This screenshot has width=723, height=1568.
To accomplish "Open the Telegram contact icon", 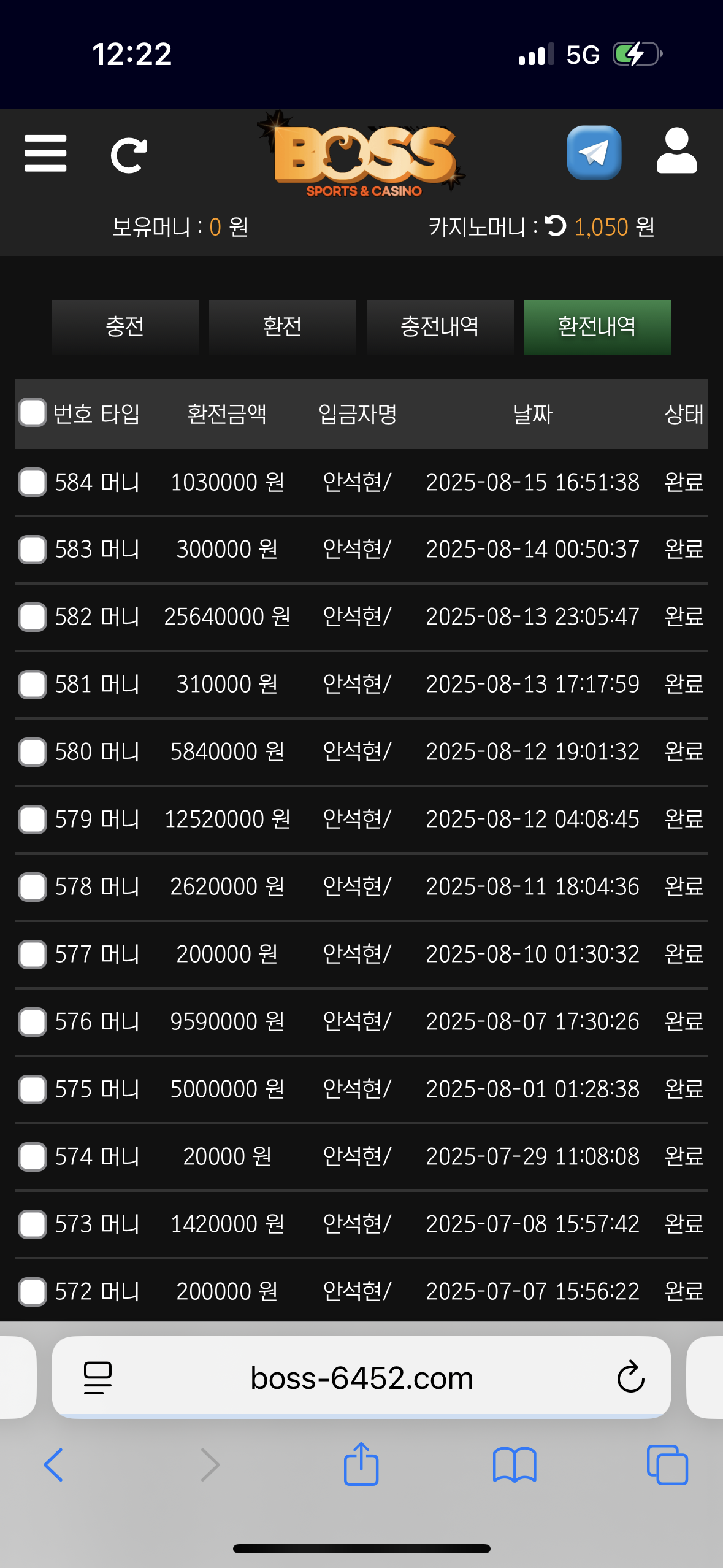I will tap(594, 153).
